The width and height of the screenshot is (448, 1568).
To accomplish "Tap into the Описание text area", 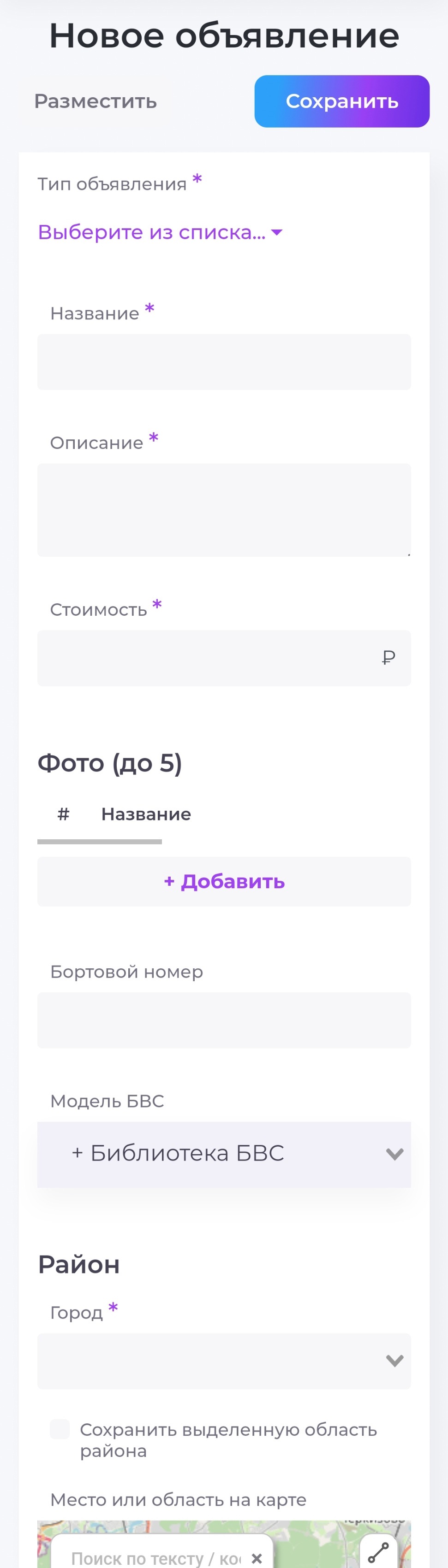I will point(224,510).
